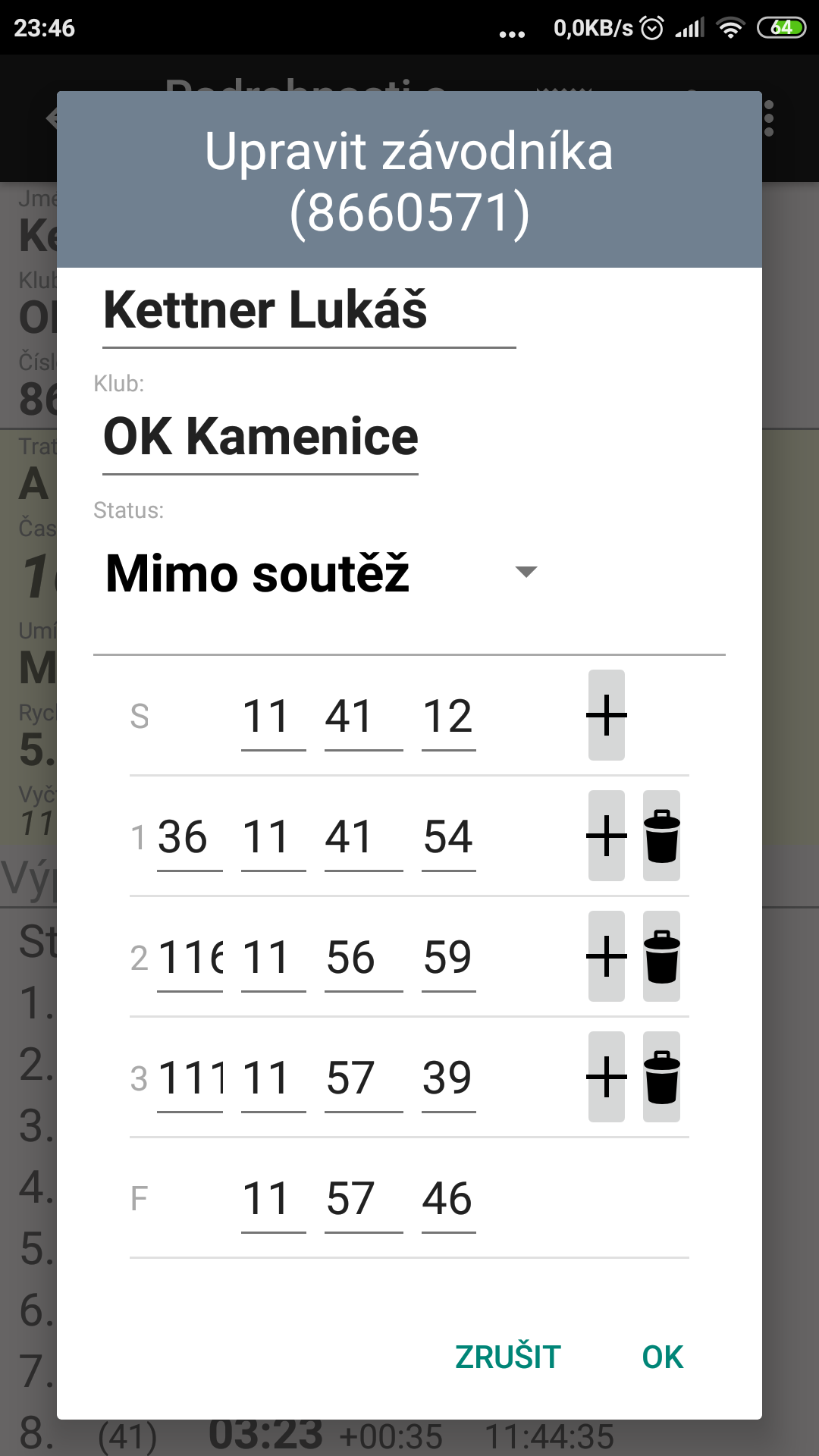Viewport: 819px width, 1456px height.
Task: Confirm changes with OK
Action: [x=662, y=1357]
